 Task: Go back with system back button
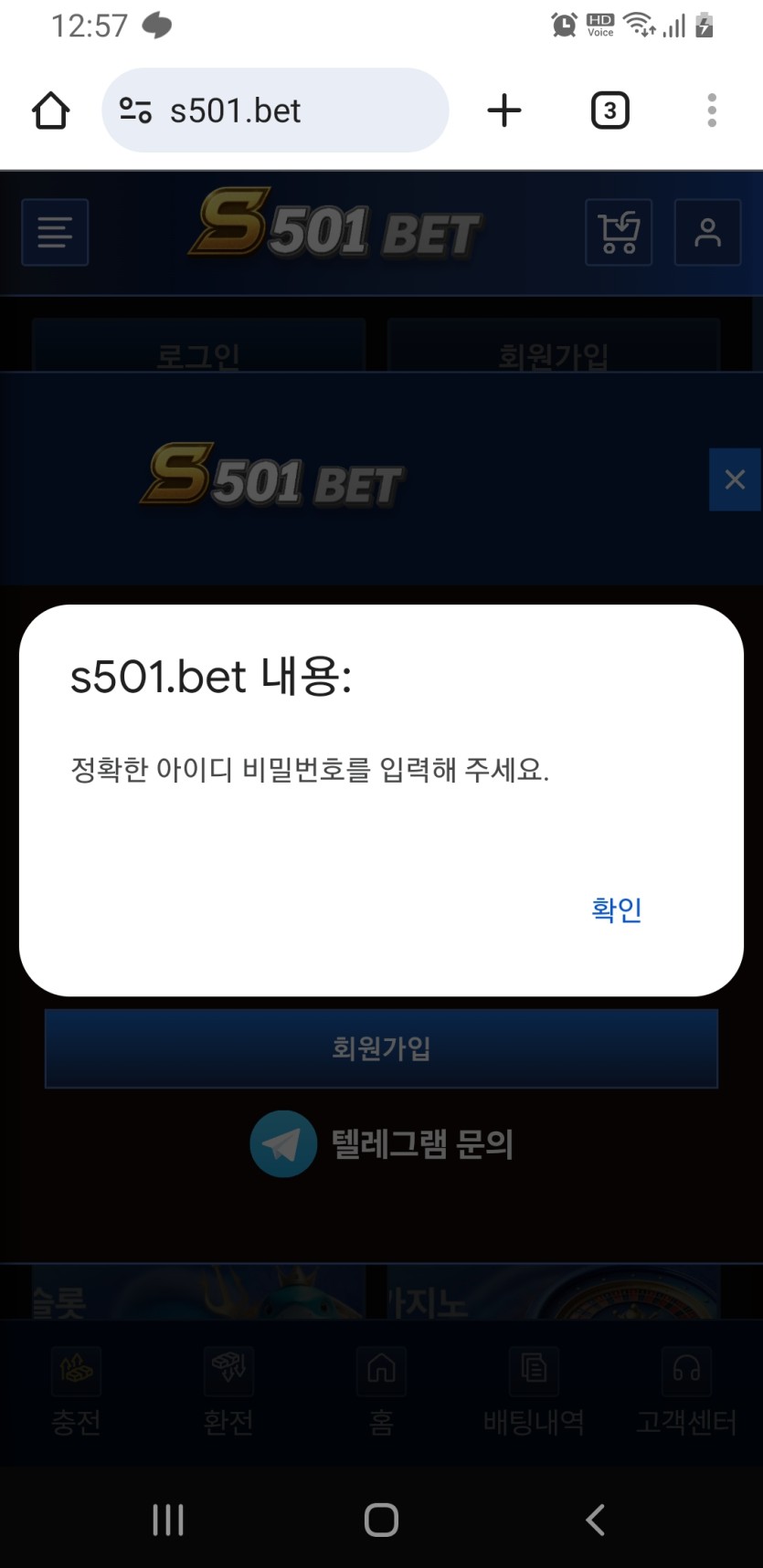tap(595, 1520)
